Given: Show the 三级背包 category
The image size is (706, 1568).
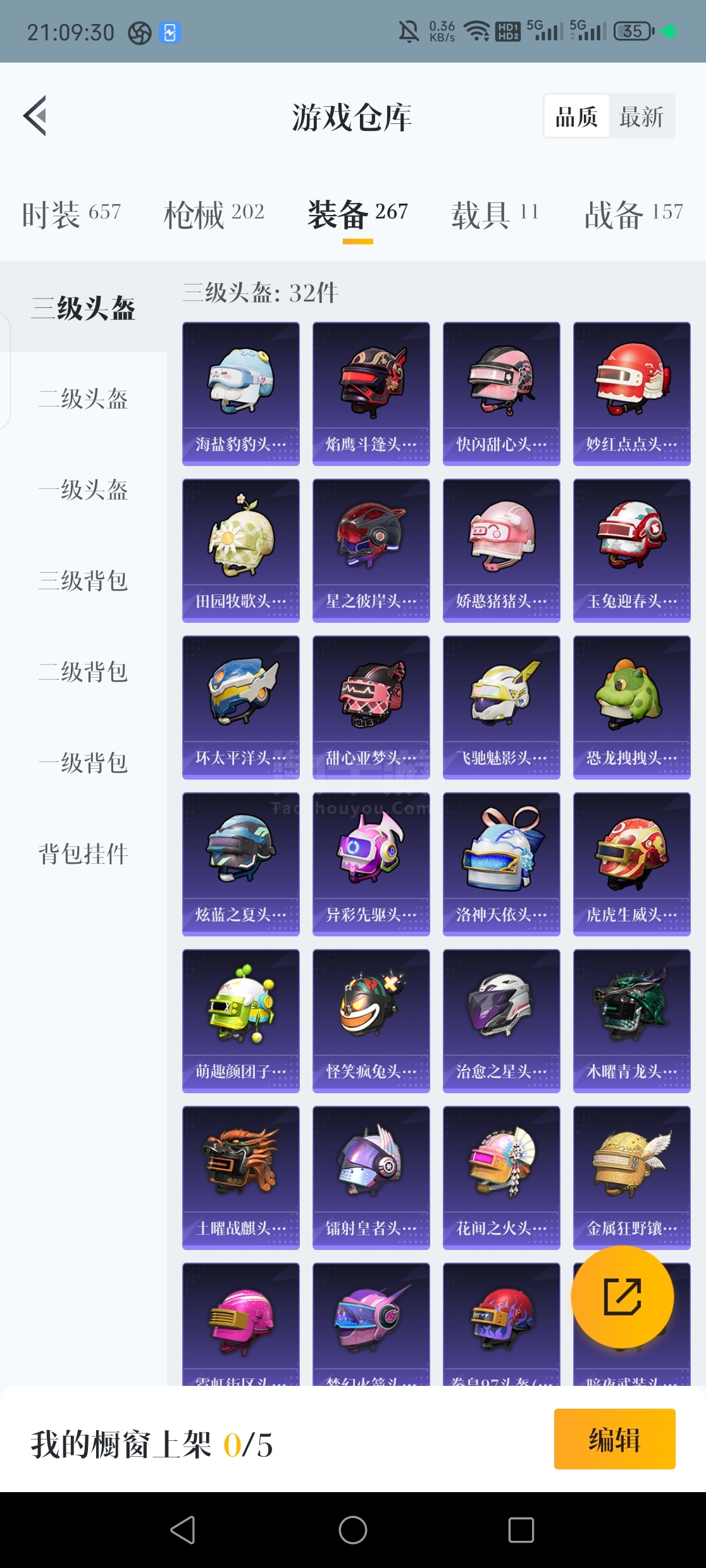Looking at the screenshot, I should pos(84,581).
